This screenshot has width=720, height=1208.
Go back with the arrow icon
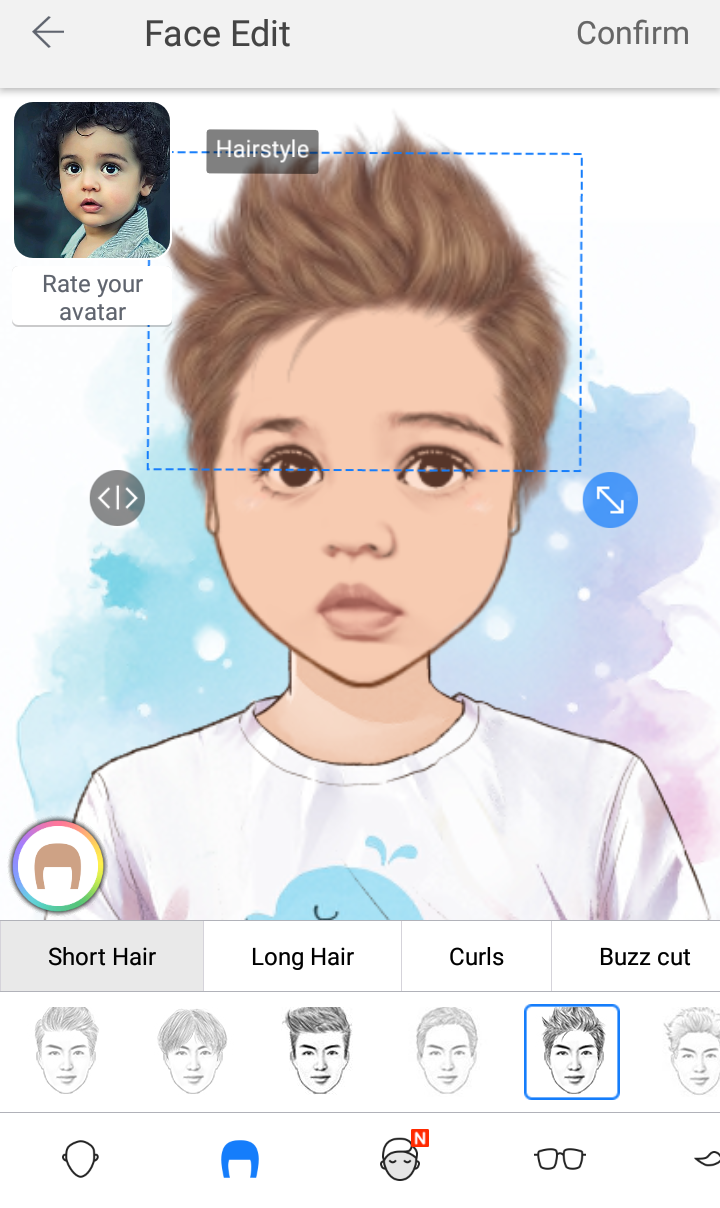48,33
